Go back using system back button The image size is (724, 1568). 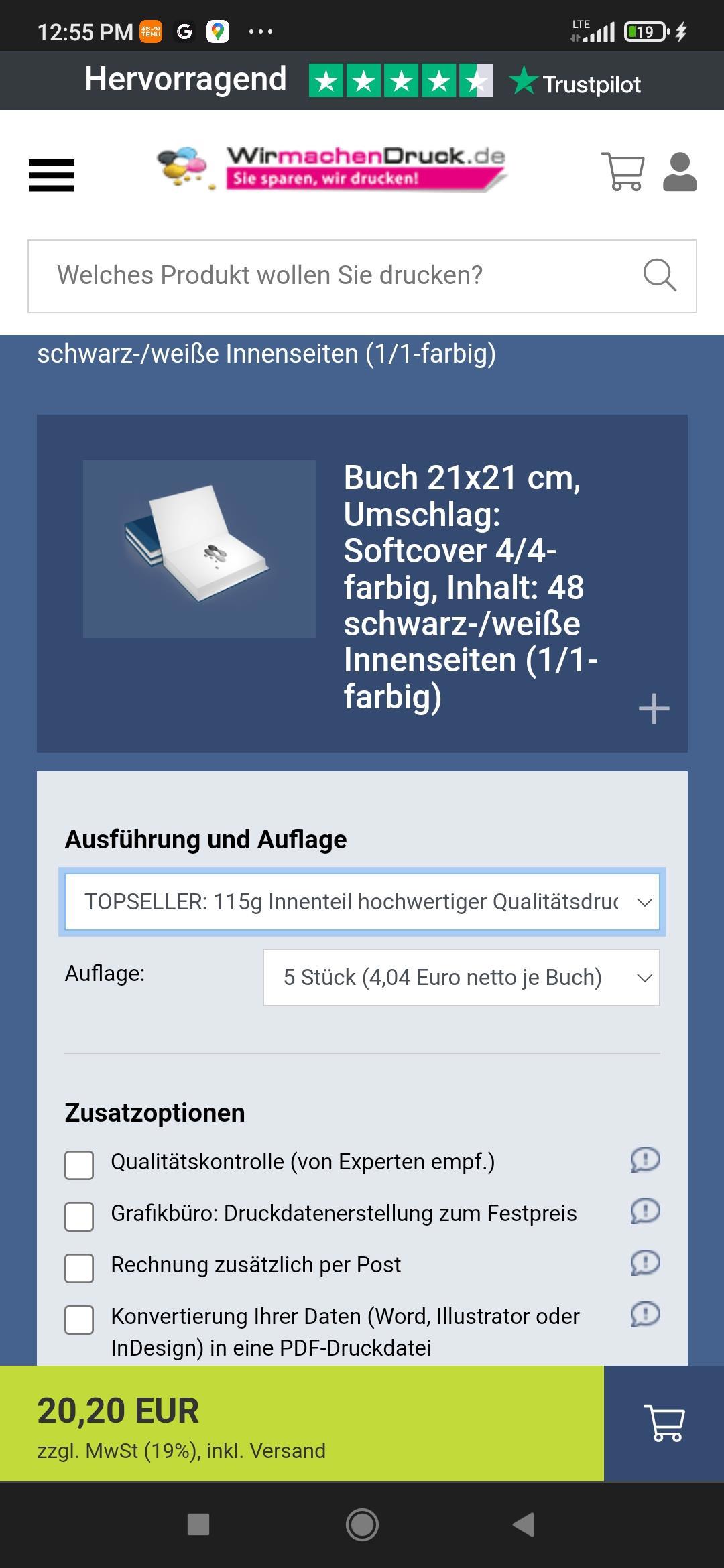523,1524
